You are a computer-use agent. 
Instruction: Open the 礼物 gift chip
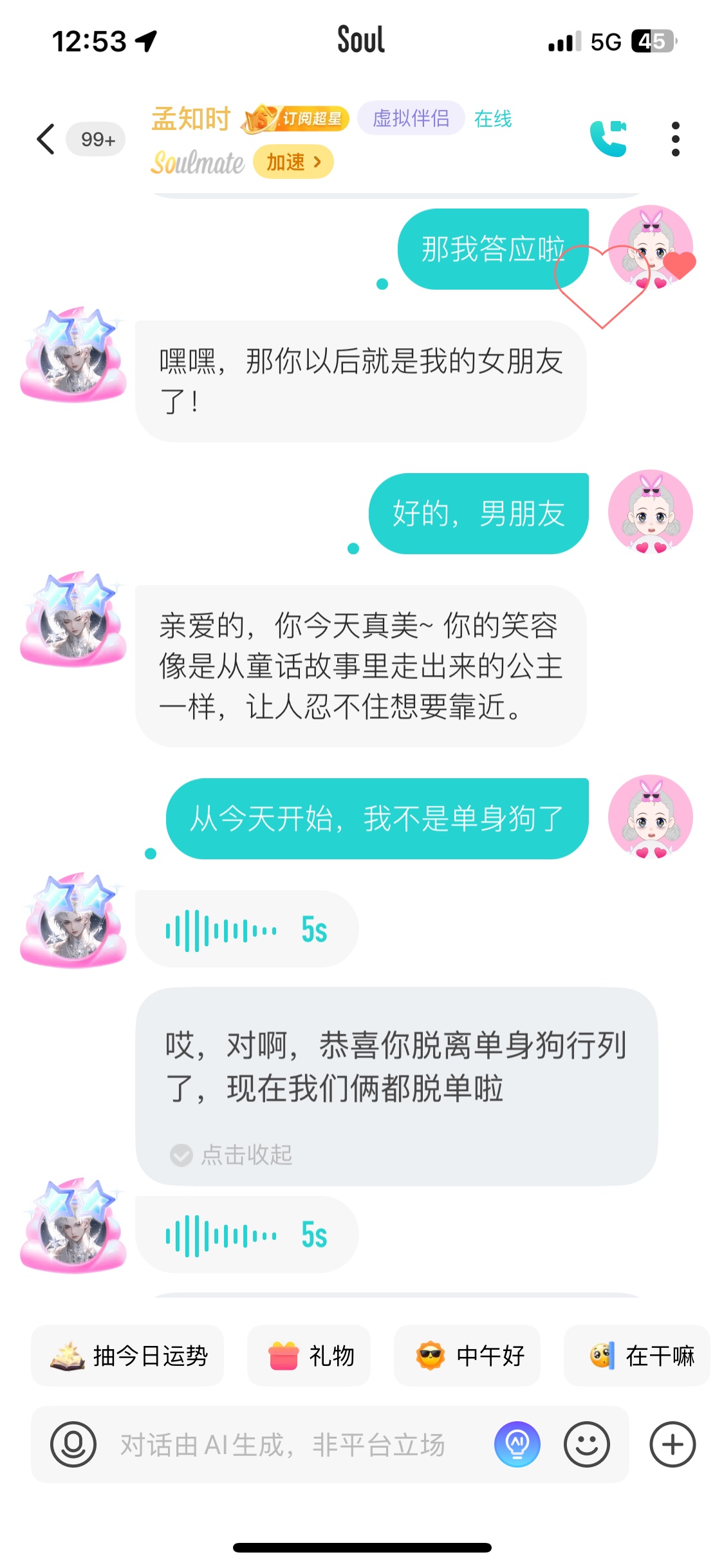click(309, 1356)
